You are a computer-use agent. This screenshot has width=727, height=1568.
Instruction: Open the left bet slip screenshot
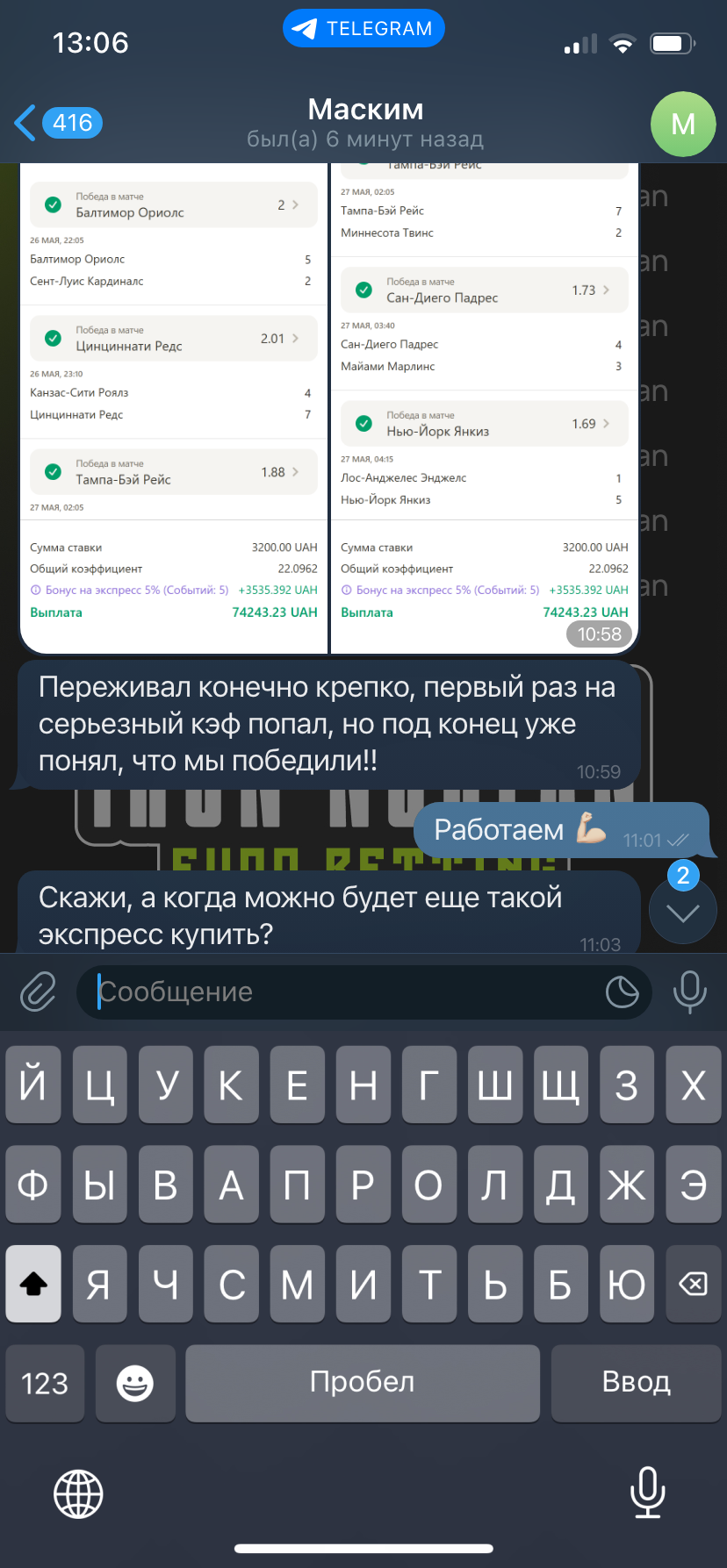point(174,408)
